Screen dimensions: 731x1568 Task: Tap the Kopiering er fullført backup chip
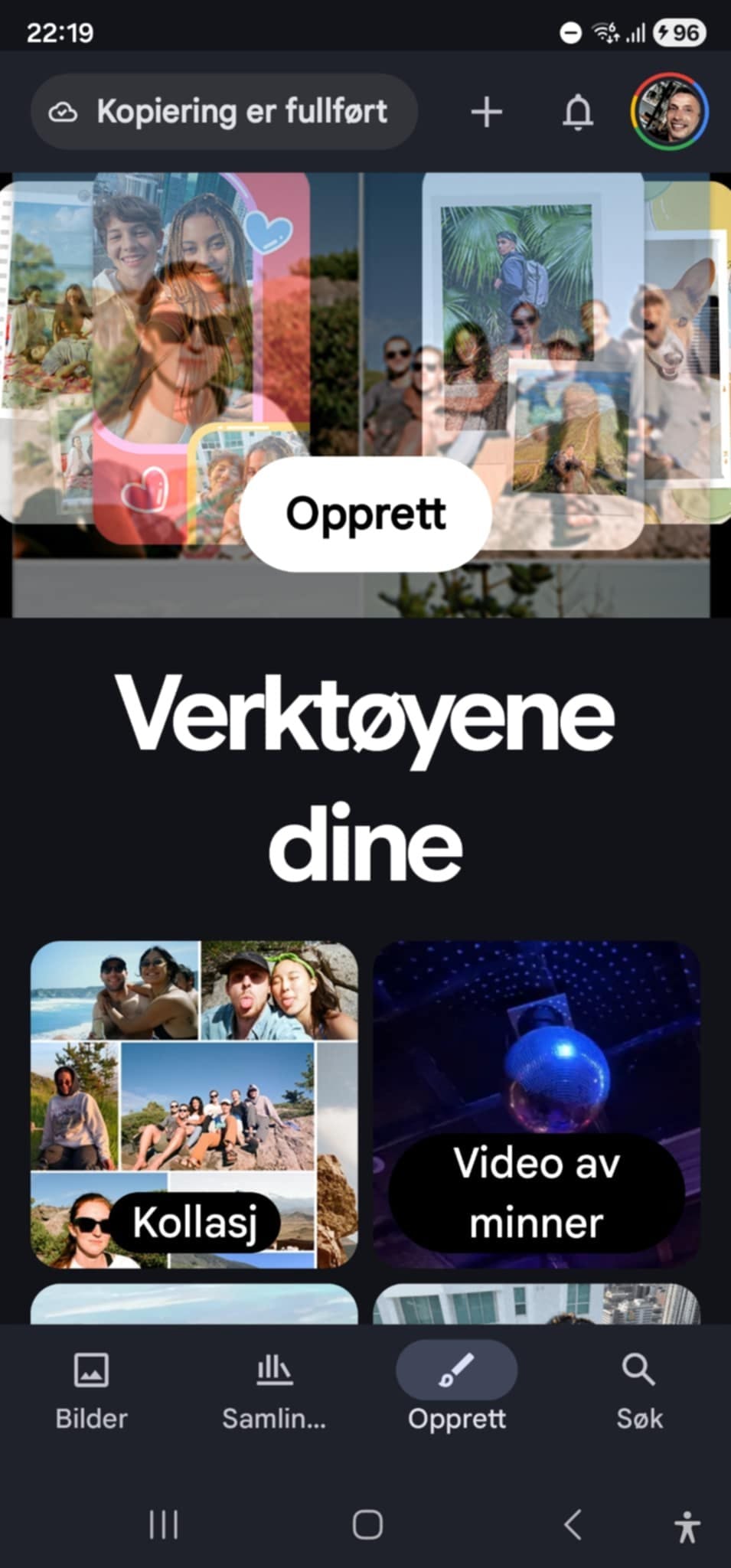click(224, 112)
